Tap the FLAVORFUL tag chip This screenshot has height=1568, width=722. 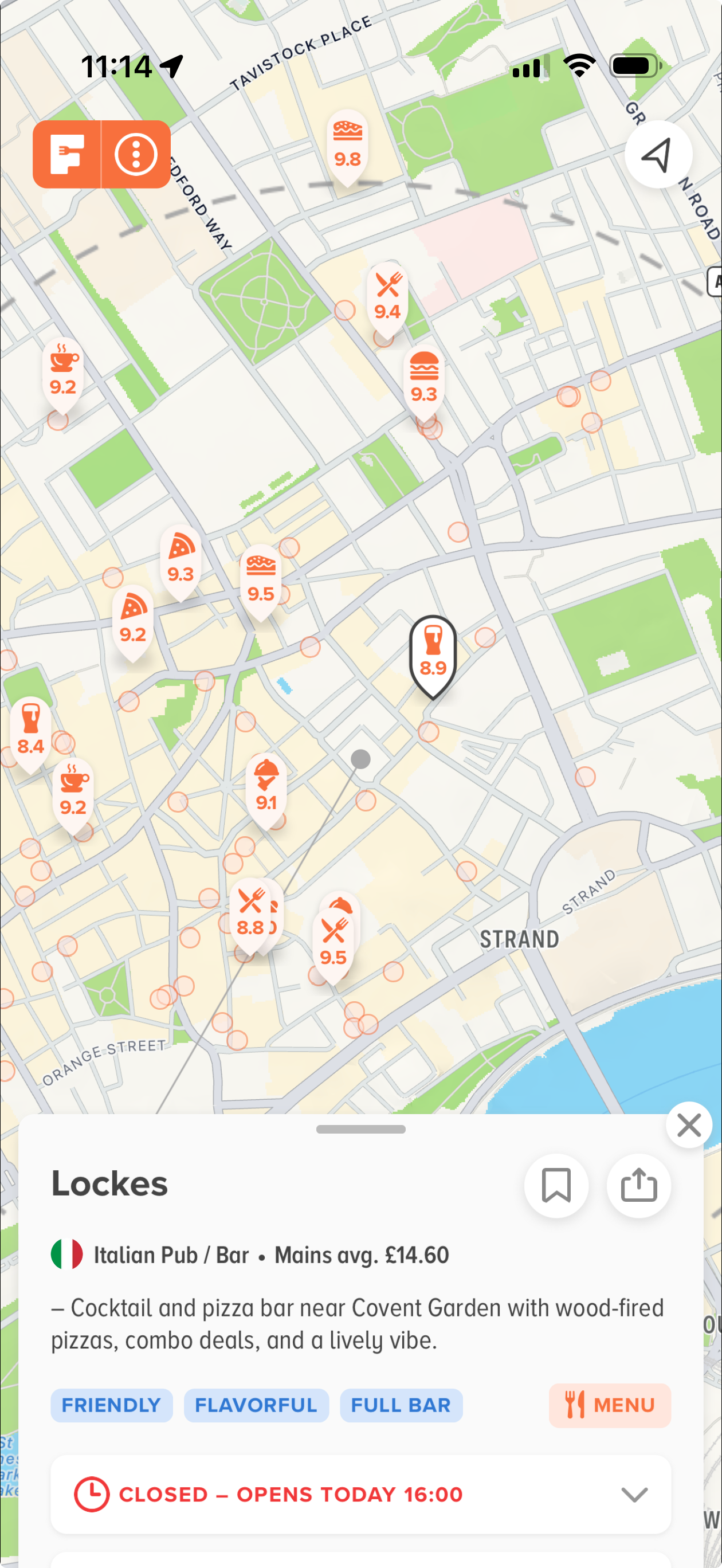click(256, 1405)
